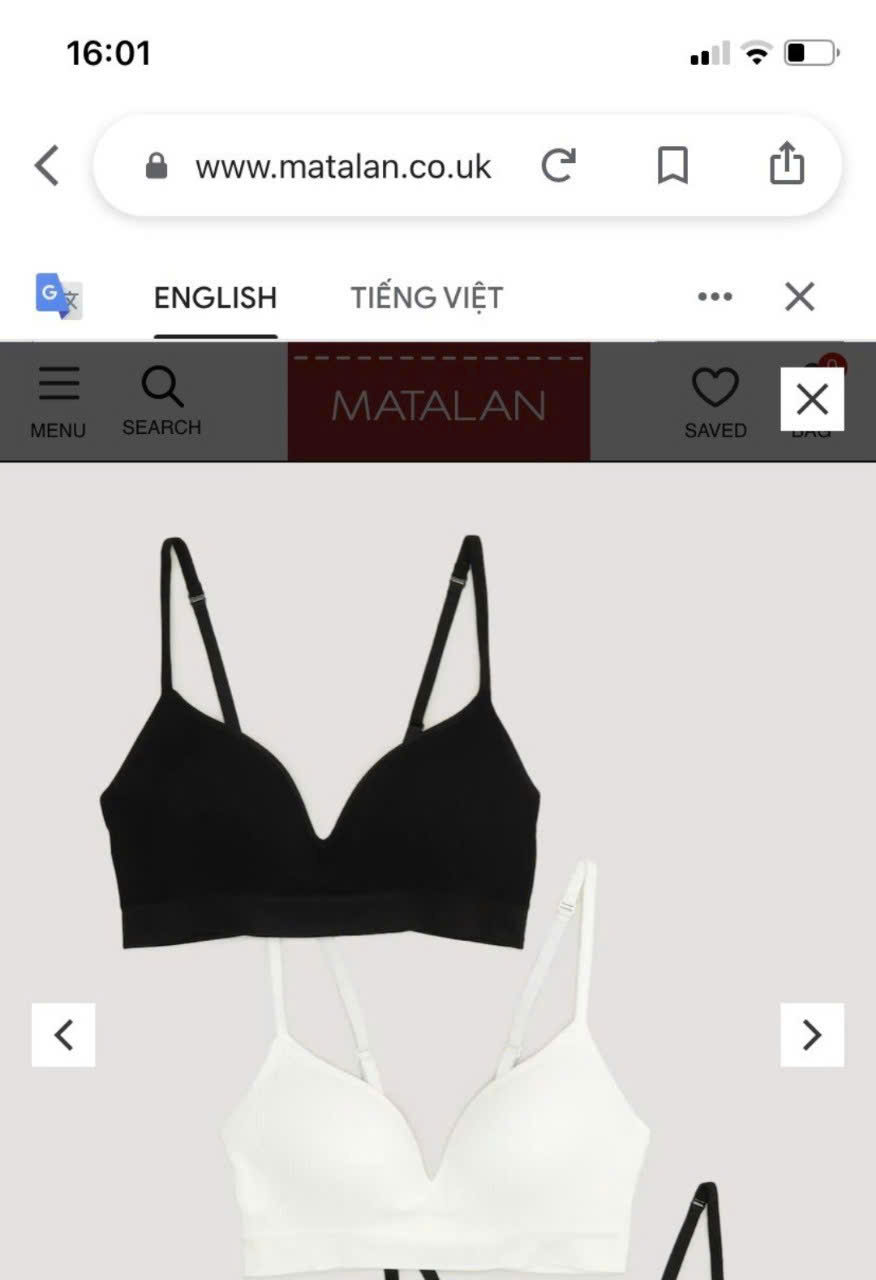Open the Matalan menu via hamburger icon
Image resolution: width=876 pixels, height=1280 pixels.
point(58,382)
